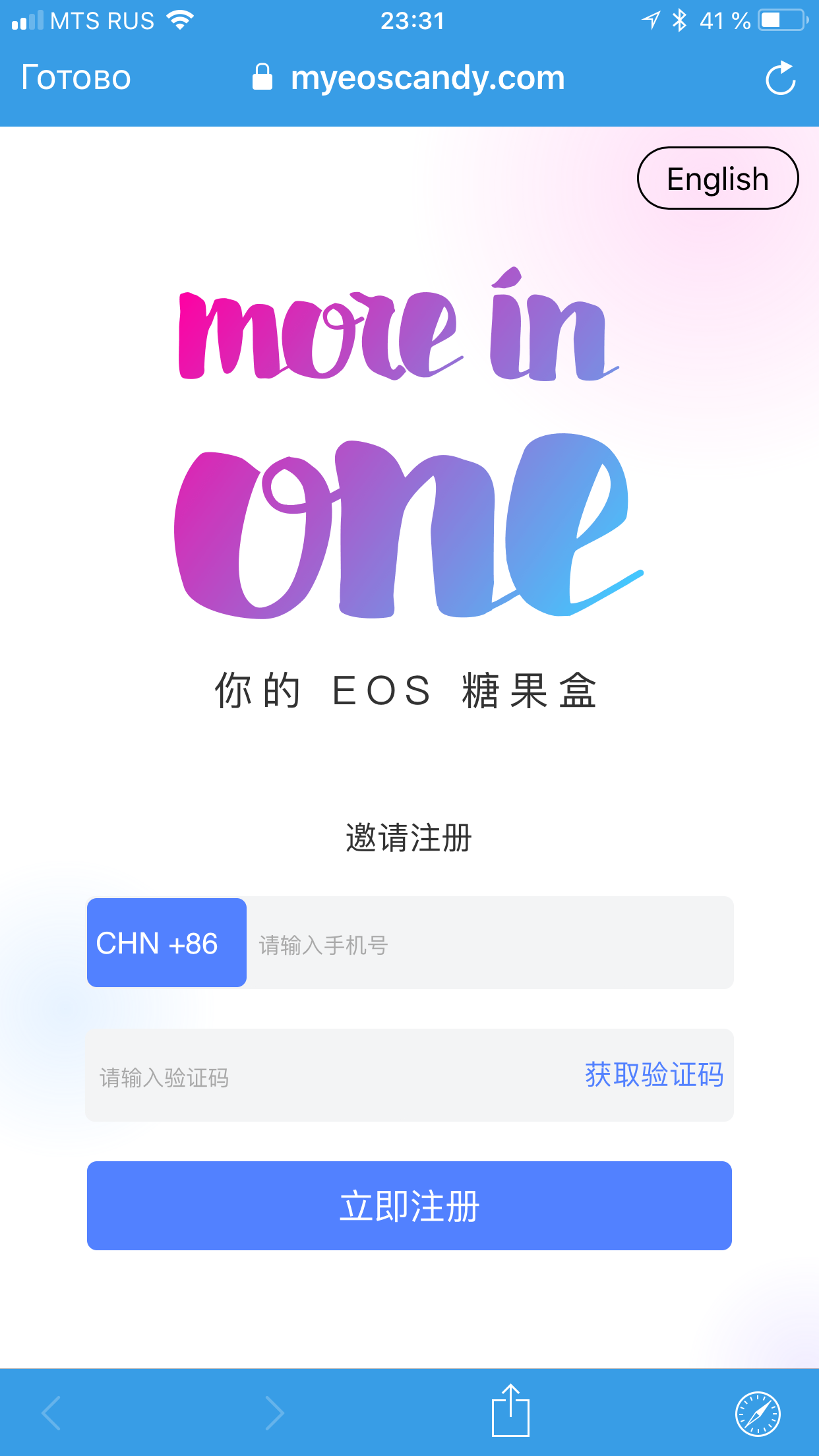Reload the myeoscandy.com page
The width and height of the screenshot is (819, 1456).
click(780, 78)
